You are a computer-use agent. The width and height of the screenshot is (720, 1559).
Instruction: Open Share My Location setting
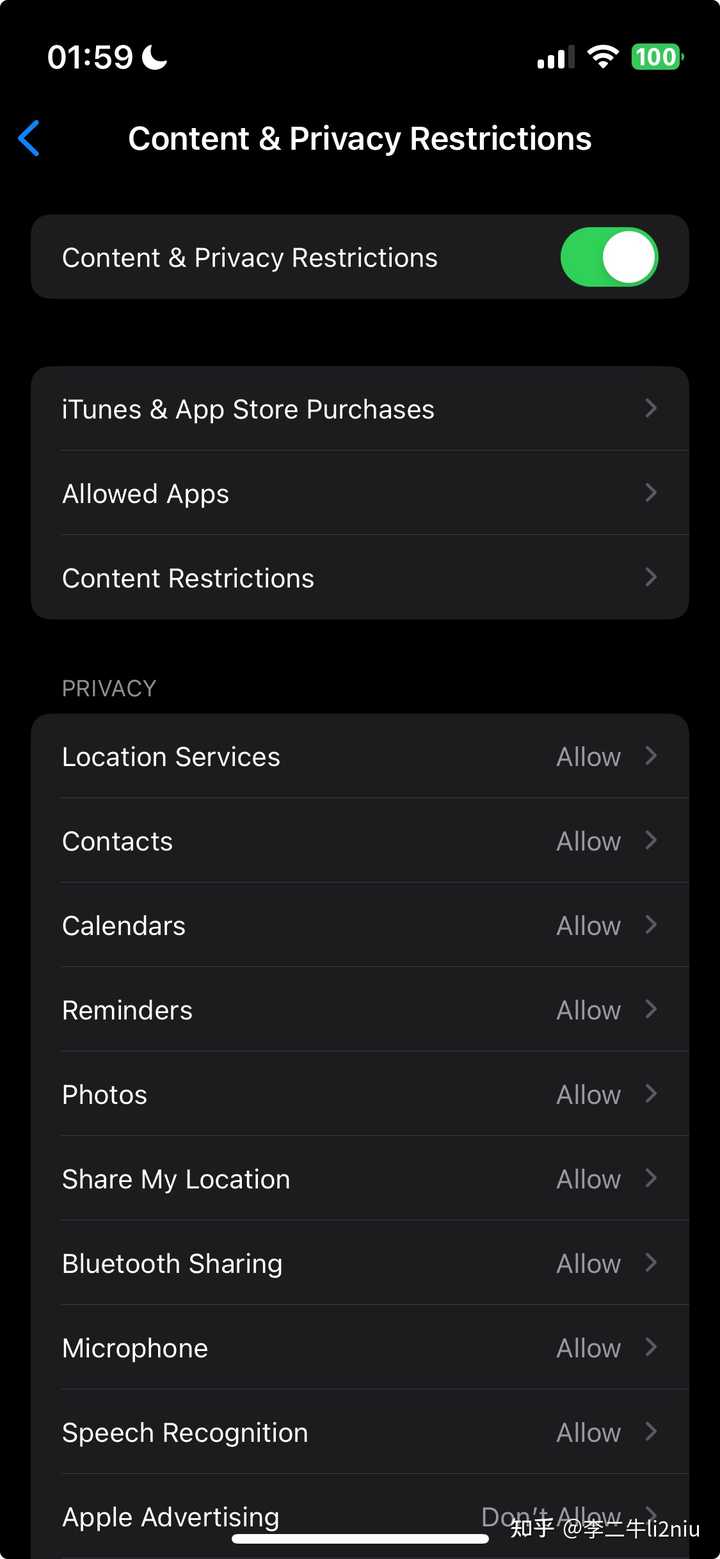point(360,1178)
